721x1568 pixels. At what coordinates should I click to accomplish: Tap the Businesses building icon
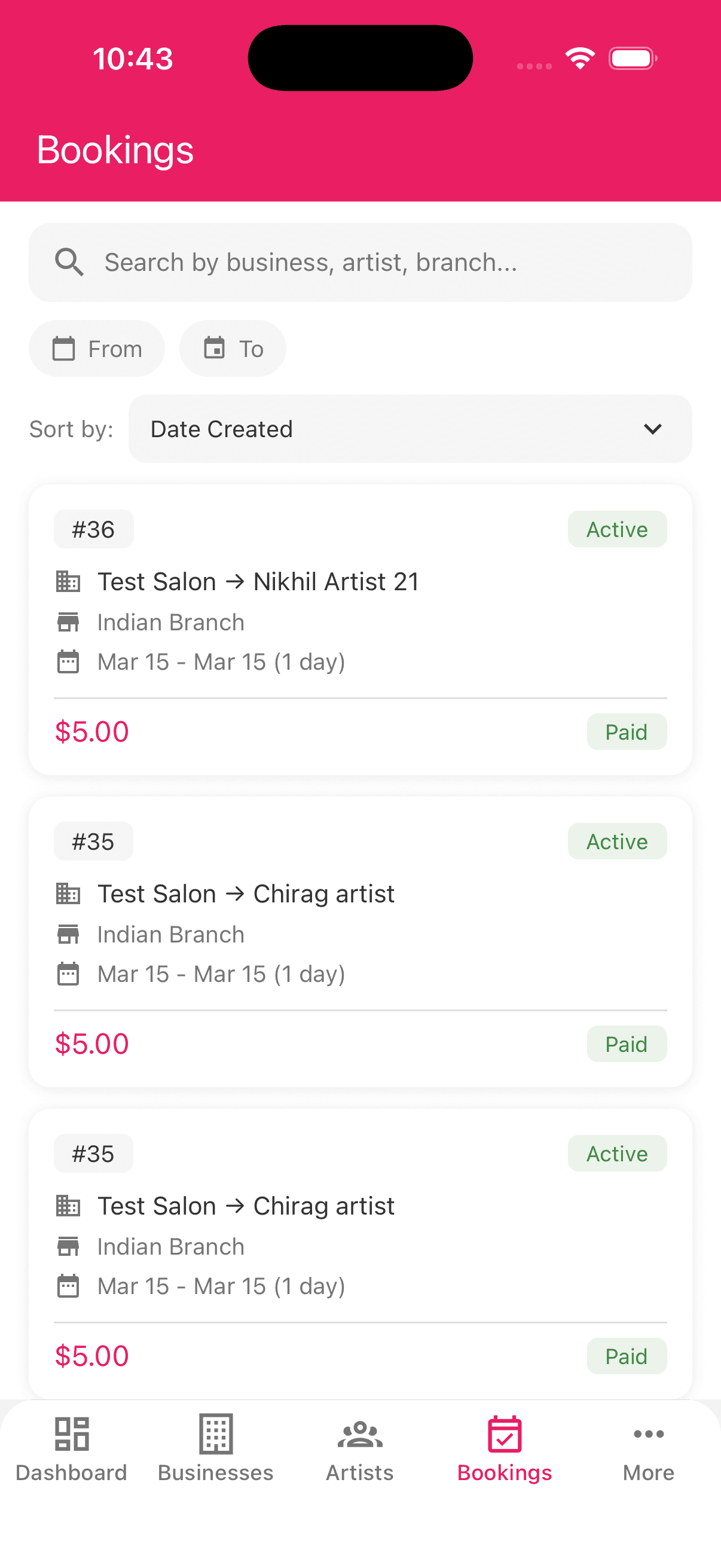(x=216, y=1433)
